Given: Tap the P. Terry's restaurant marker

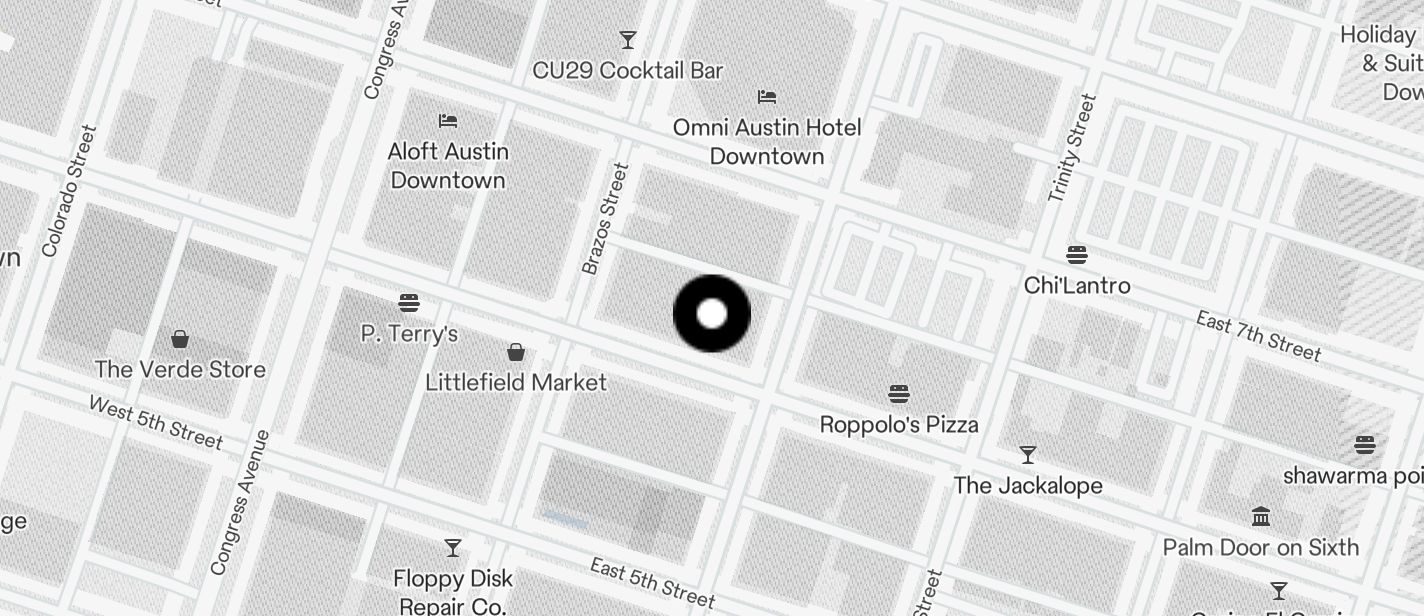Looking at the screenshot, I should [408, 303].
